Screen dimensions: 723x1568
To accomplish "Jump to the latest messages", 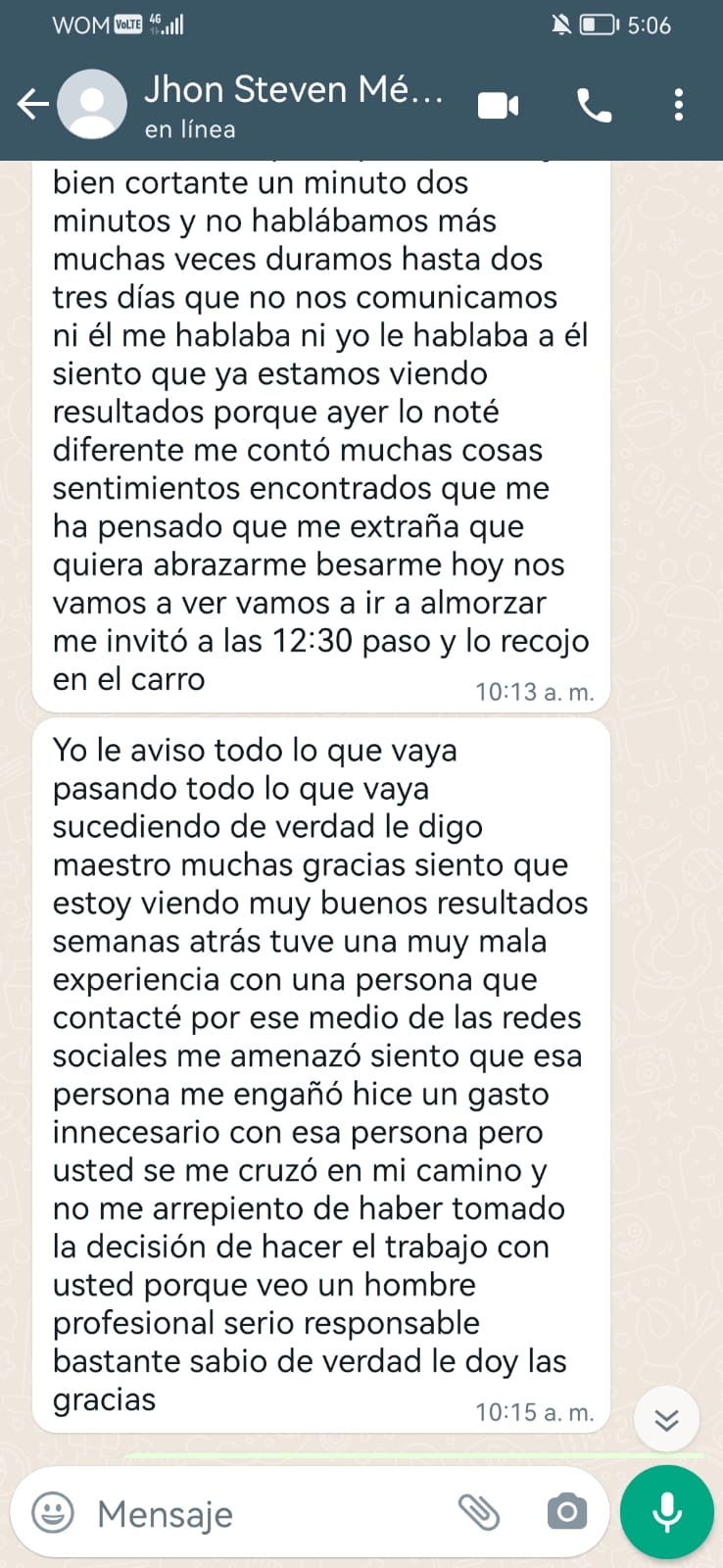I will (x=666, y=1419).
